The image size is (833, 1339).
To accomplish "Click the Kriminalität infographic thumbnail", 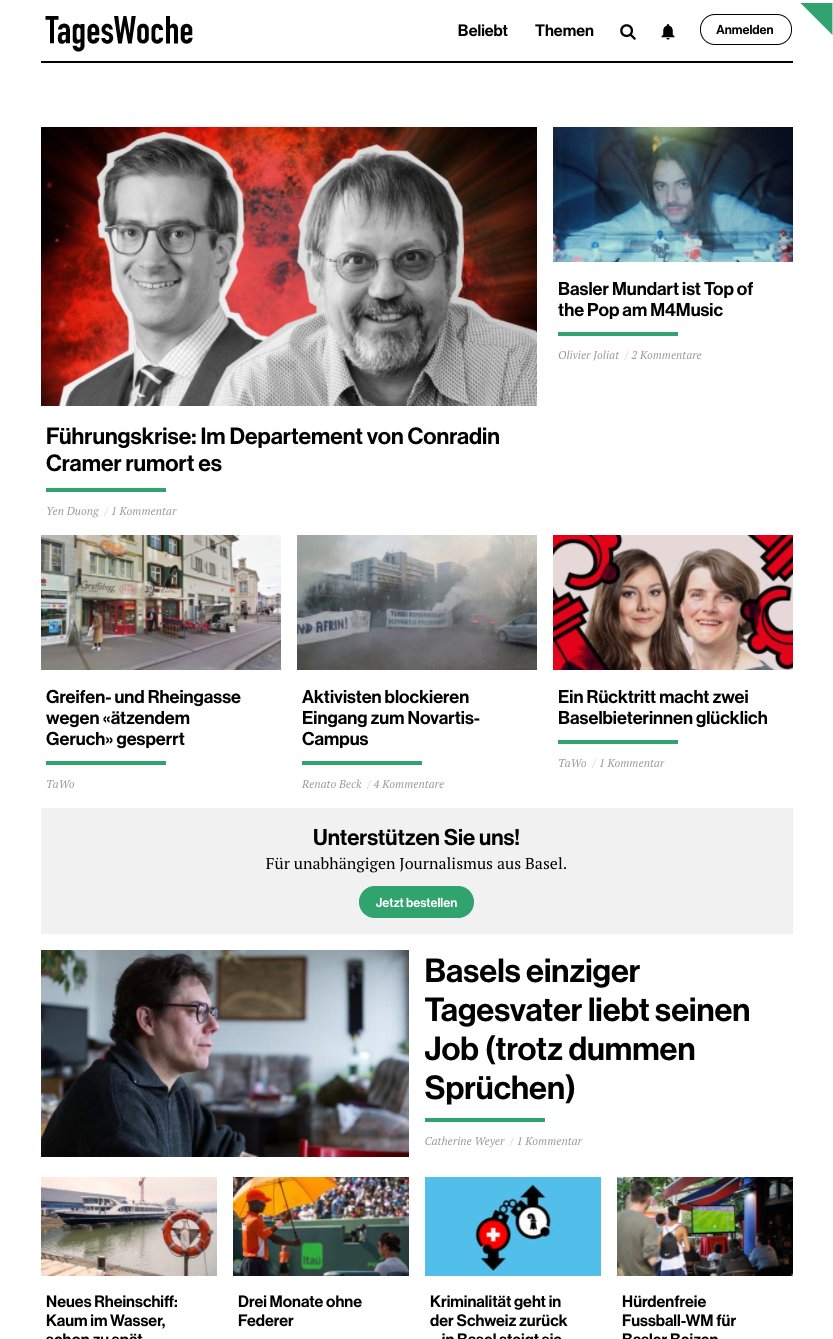I will pyautogui.click(x=512, y=1226).
